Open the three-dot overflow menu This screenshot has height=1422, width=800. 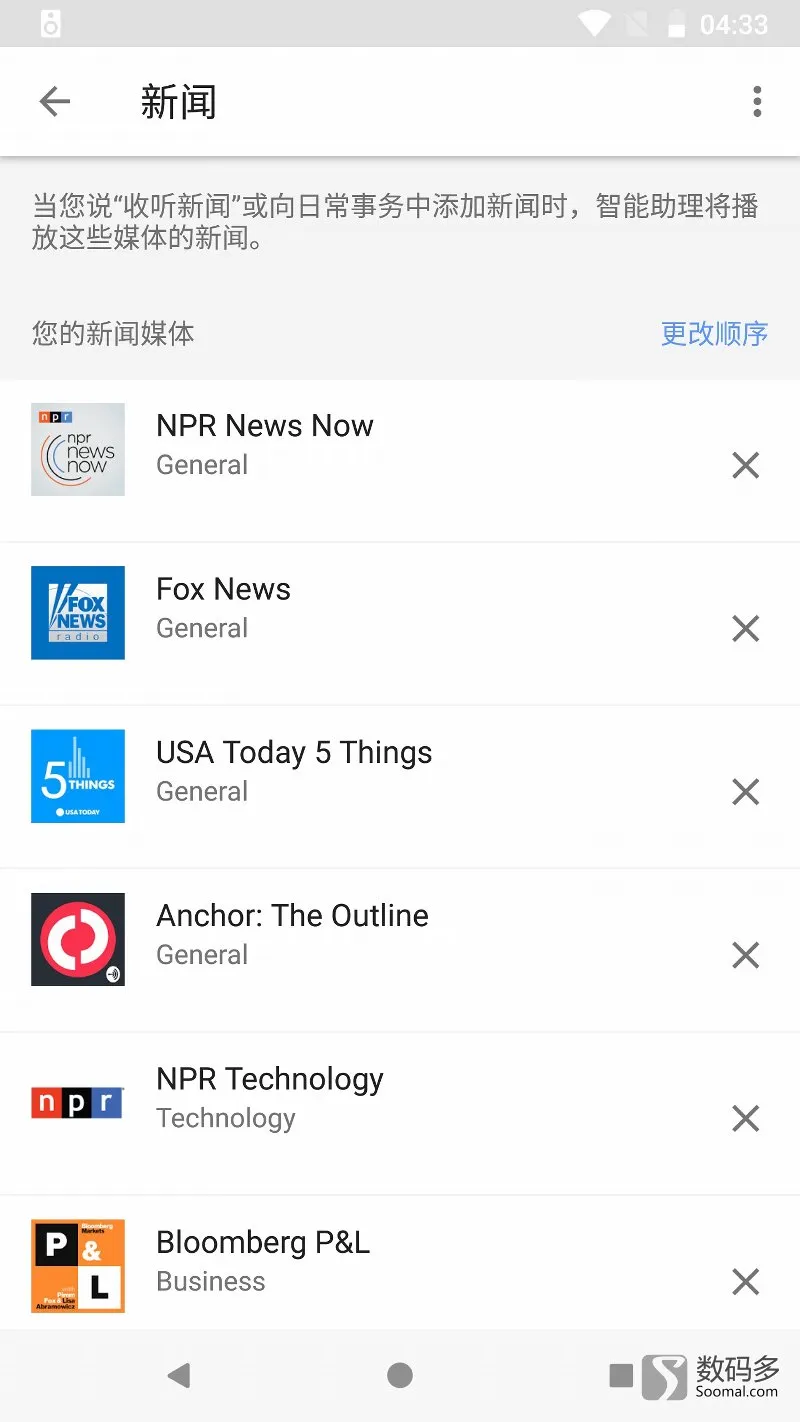click(x=757, y=101)
